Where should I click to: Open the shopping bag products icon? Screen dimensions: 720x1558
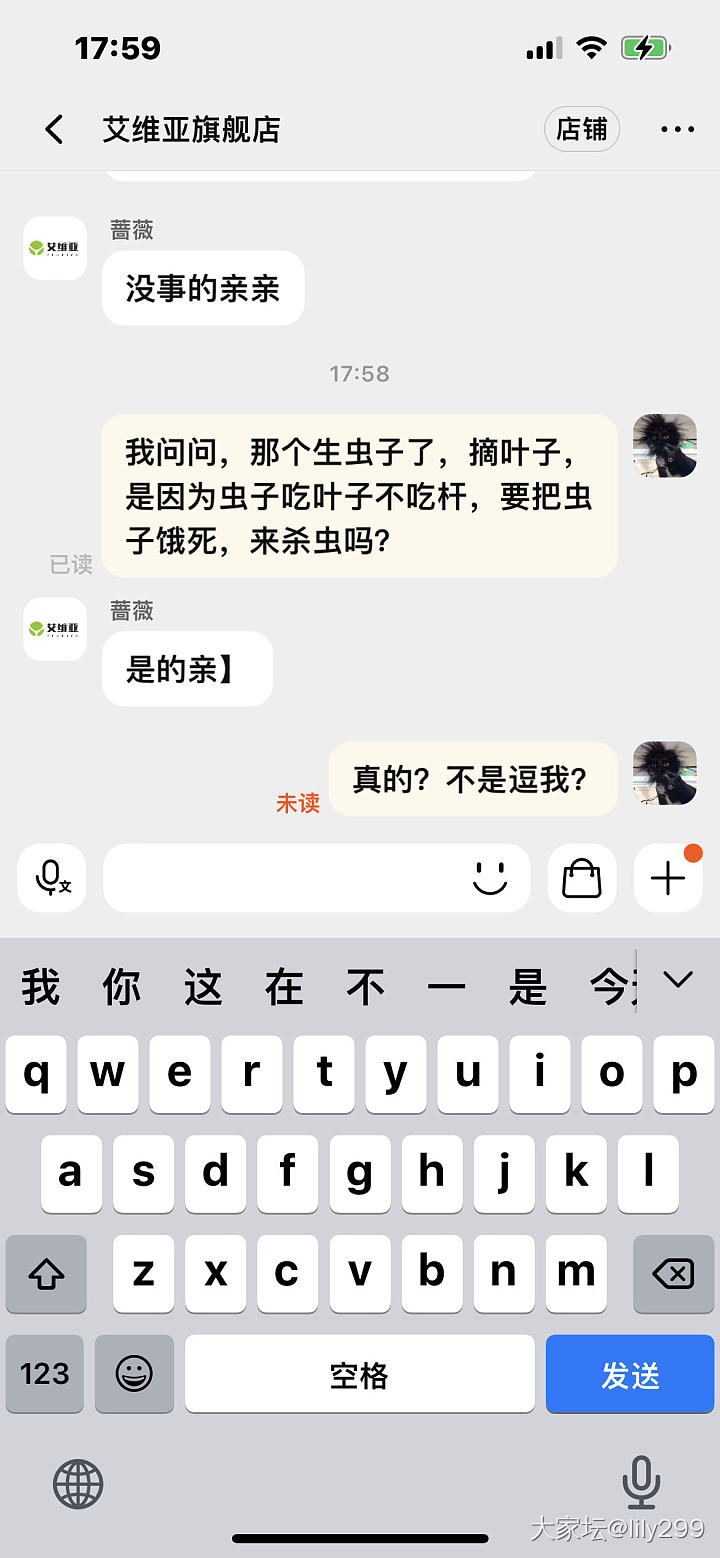pyautogui.click(x=582, y=878)
